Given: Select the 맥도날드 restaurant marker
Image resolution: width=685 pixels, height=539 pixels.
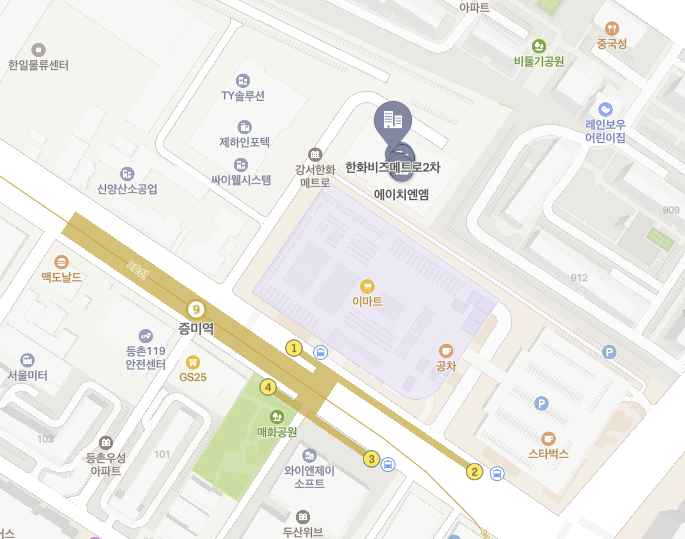Looking at the screenshot, I should [61, 261].
